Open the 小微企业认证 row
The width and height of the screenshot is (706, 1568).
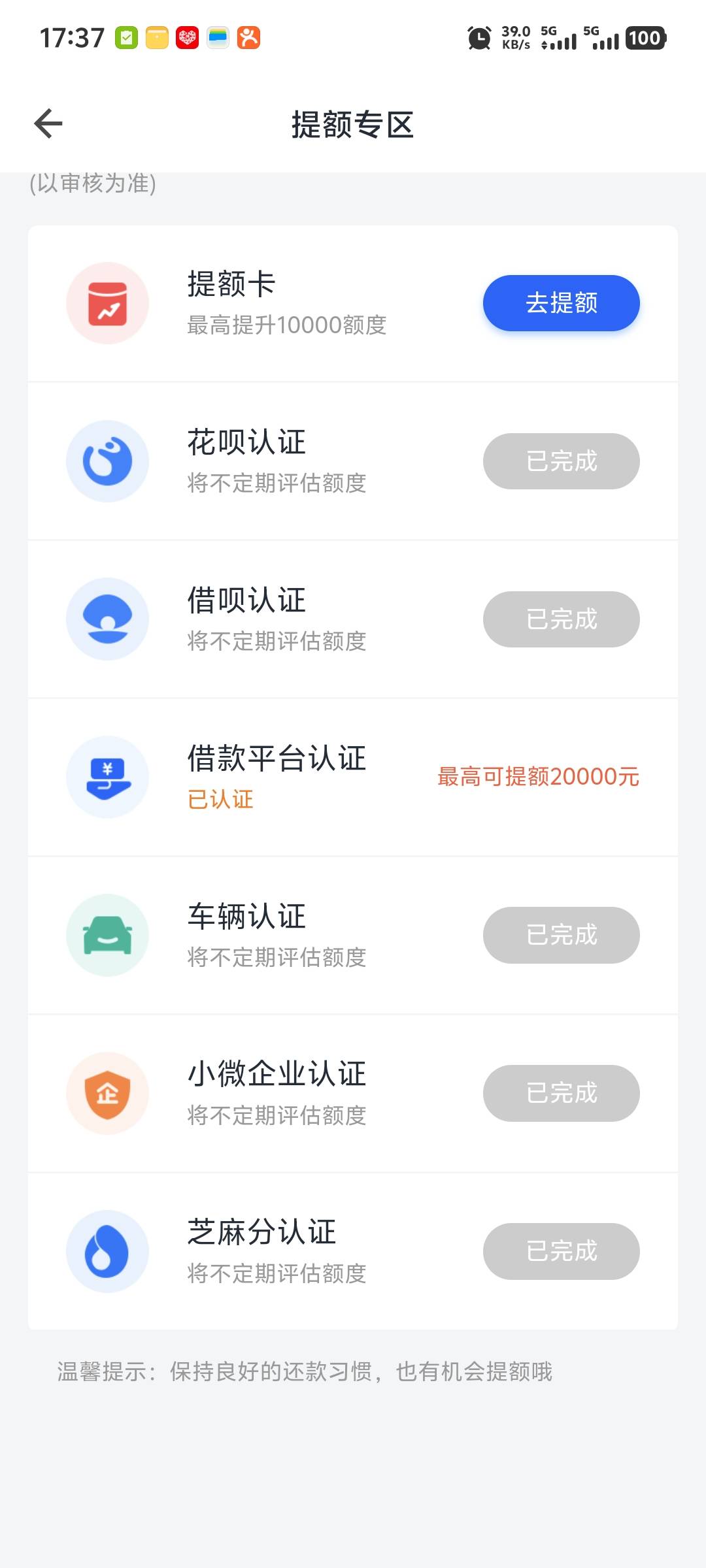coord(353,1094)
